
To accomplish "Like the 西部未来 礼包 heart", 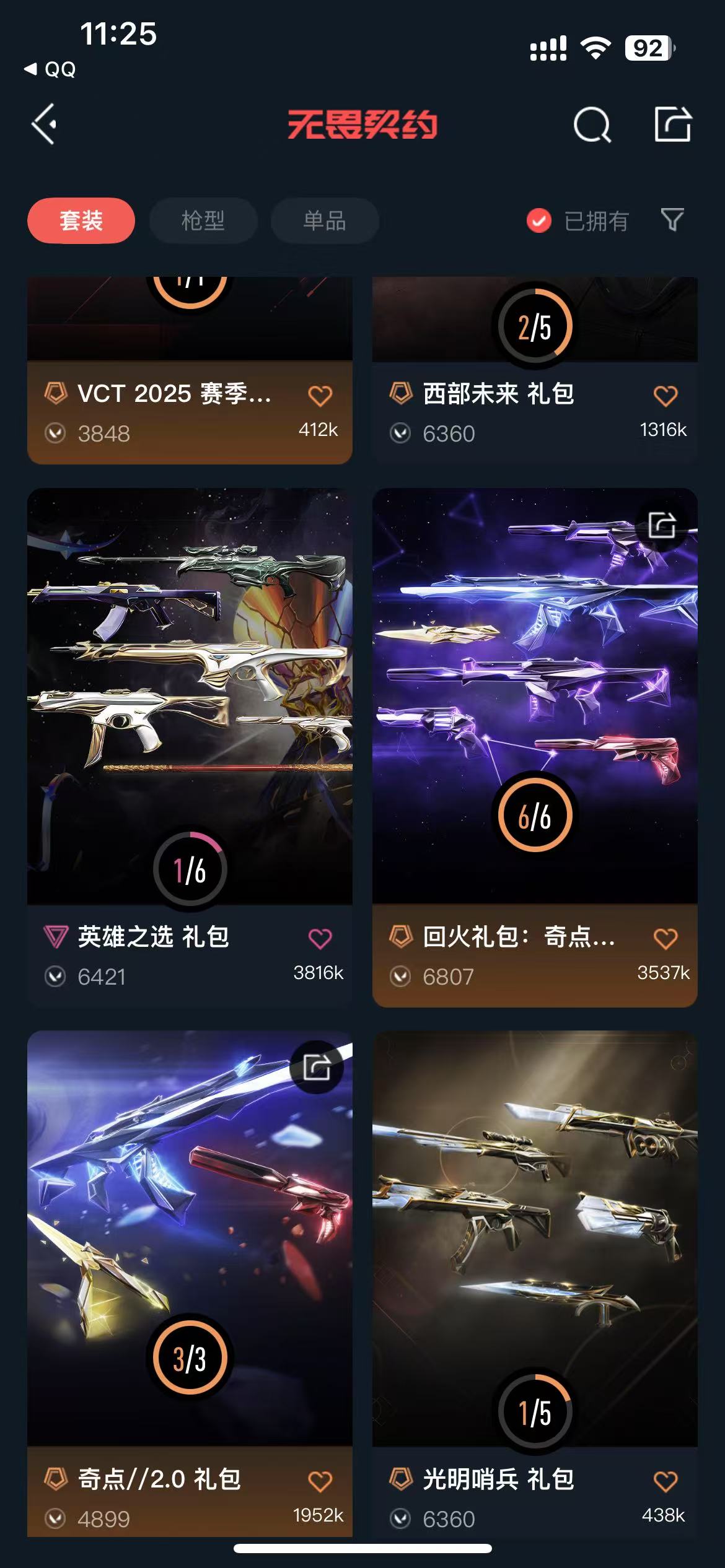I will click(666, 396).
